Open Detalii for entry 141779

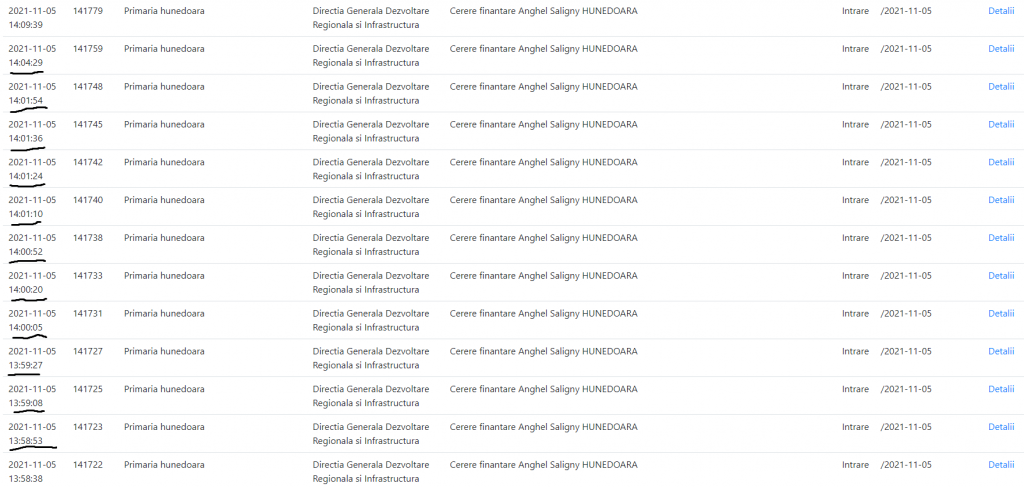pyautogui.click(x=1000, y=11)
